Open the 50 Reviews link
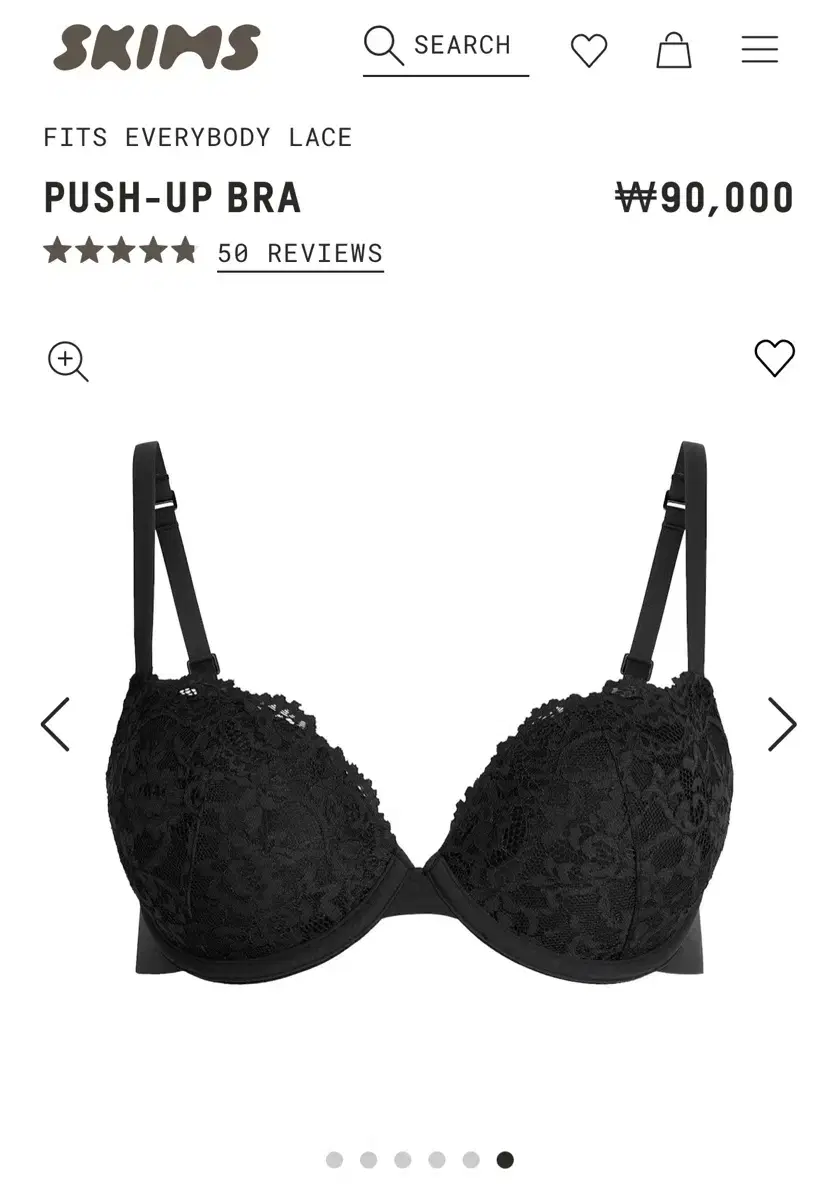 (298, 253)
